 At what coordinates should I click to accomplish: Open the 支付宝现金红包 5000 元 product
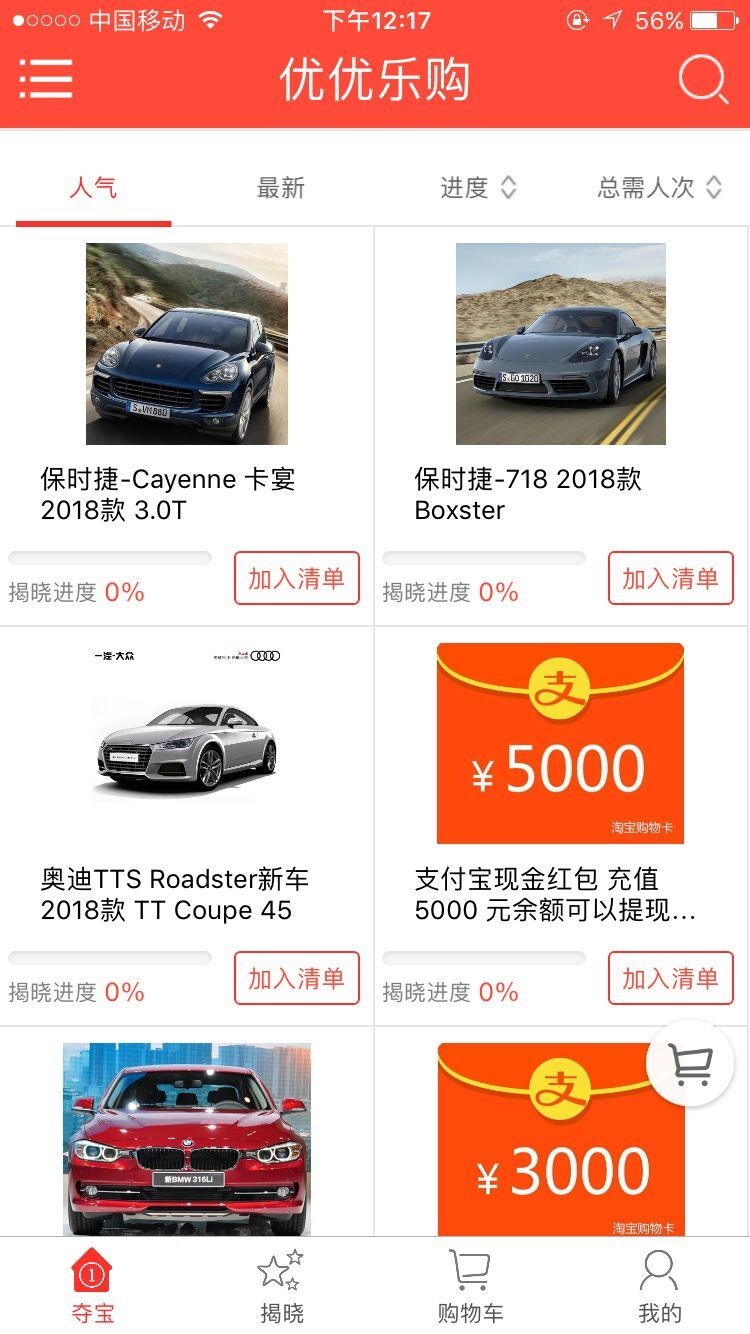pos(560,745)
